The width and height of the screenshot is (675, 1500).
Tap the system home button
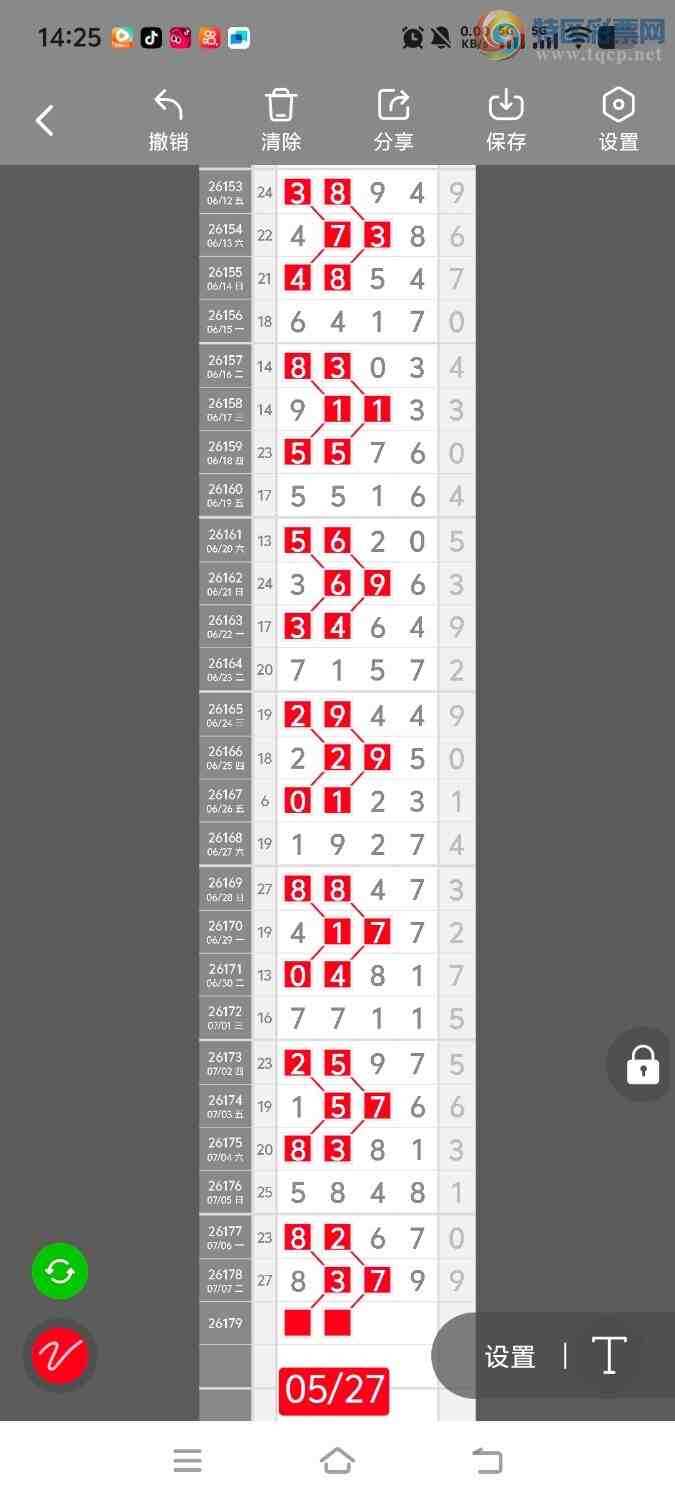(x=337, y=1461)
